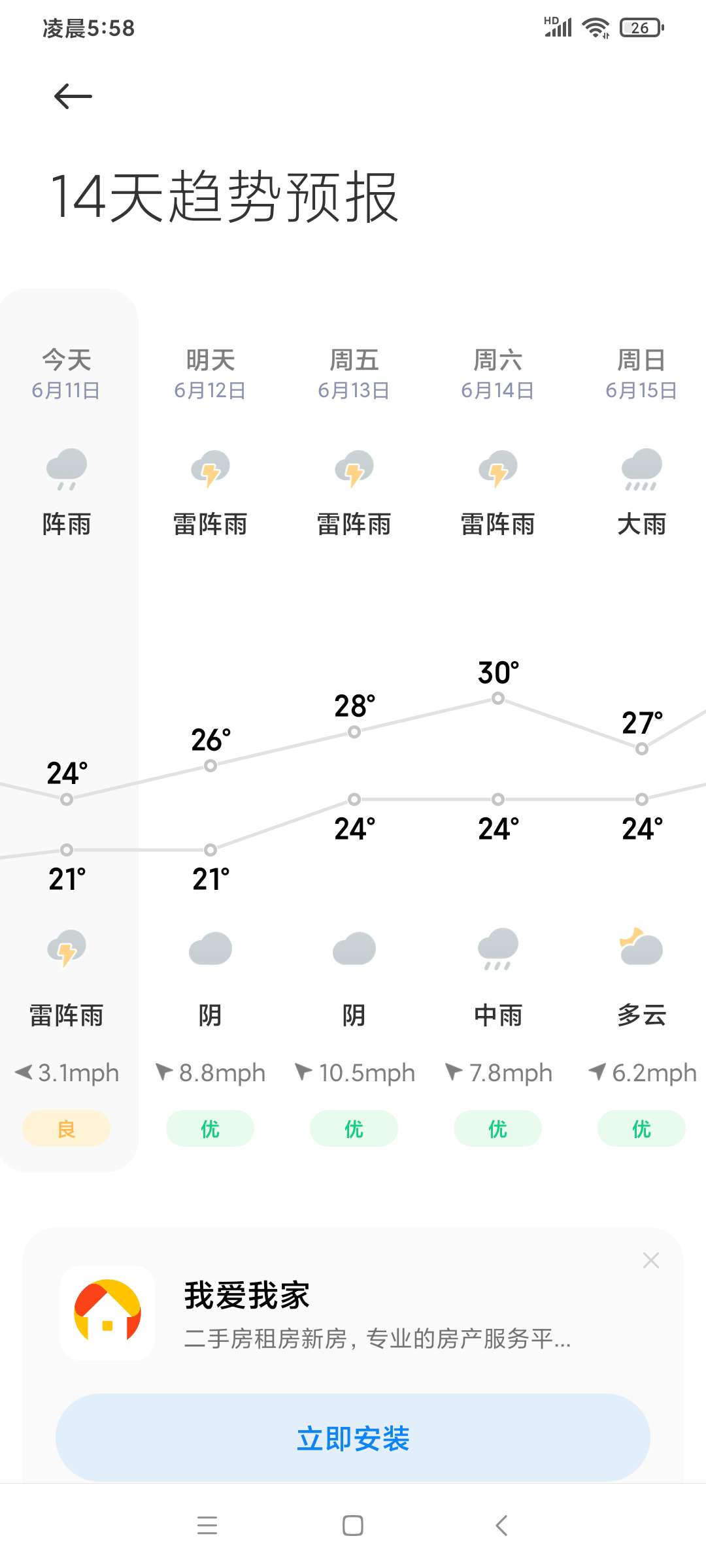706x1568 pixels.
Task: Go back from the 14-day forecast
Action: point(73,97)
